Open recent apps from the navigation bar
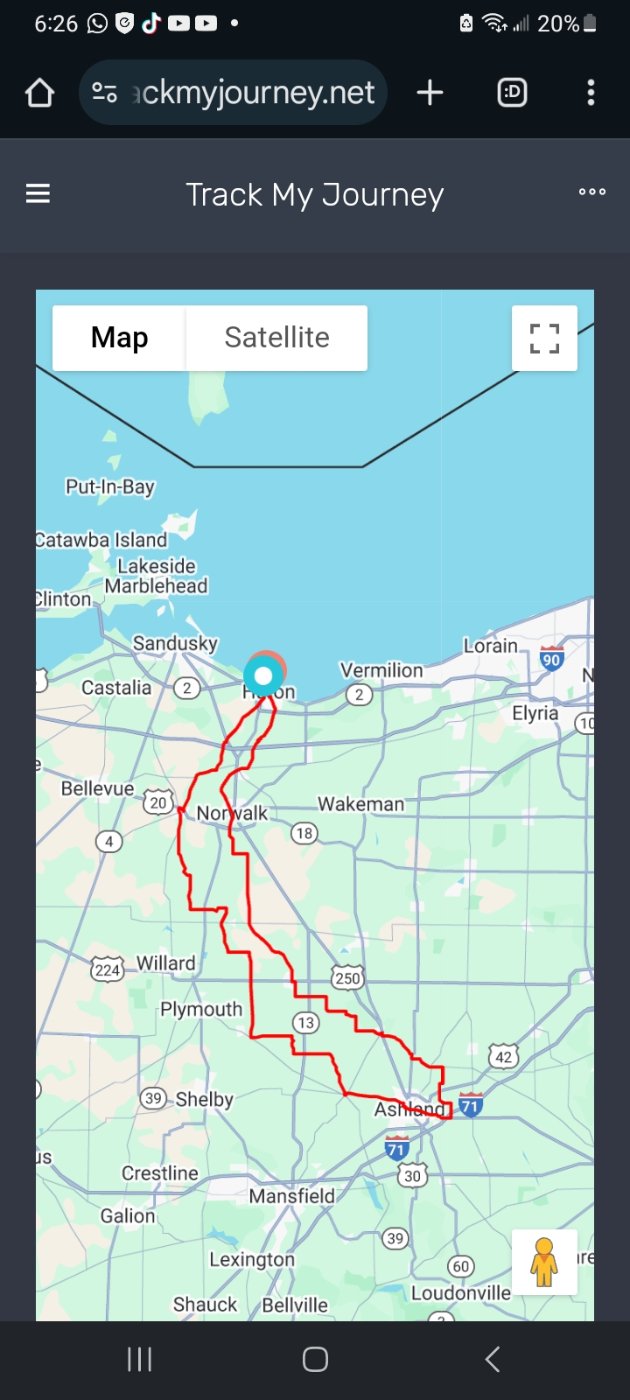The height and width of the screenshot is (1400, 630). point(139,1358)
